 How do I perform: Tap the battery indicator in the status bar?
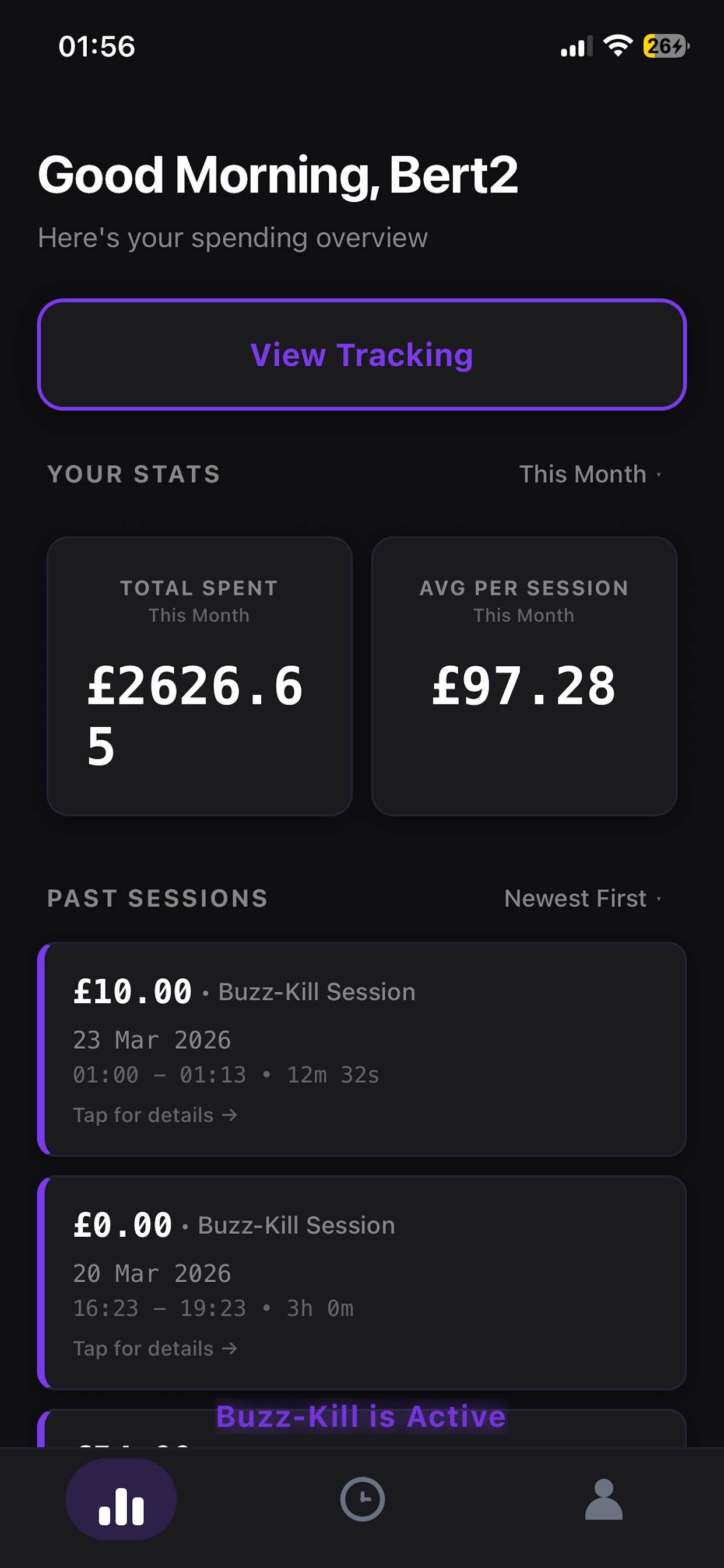tap(664, 46)
